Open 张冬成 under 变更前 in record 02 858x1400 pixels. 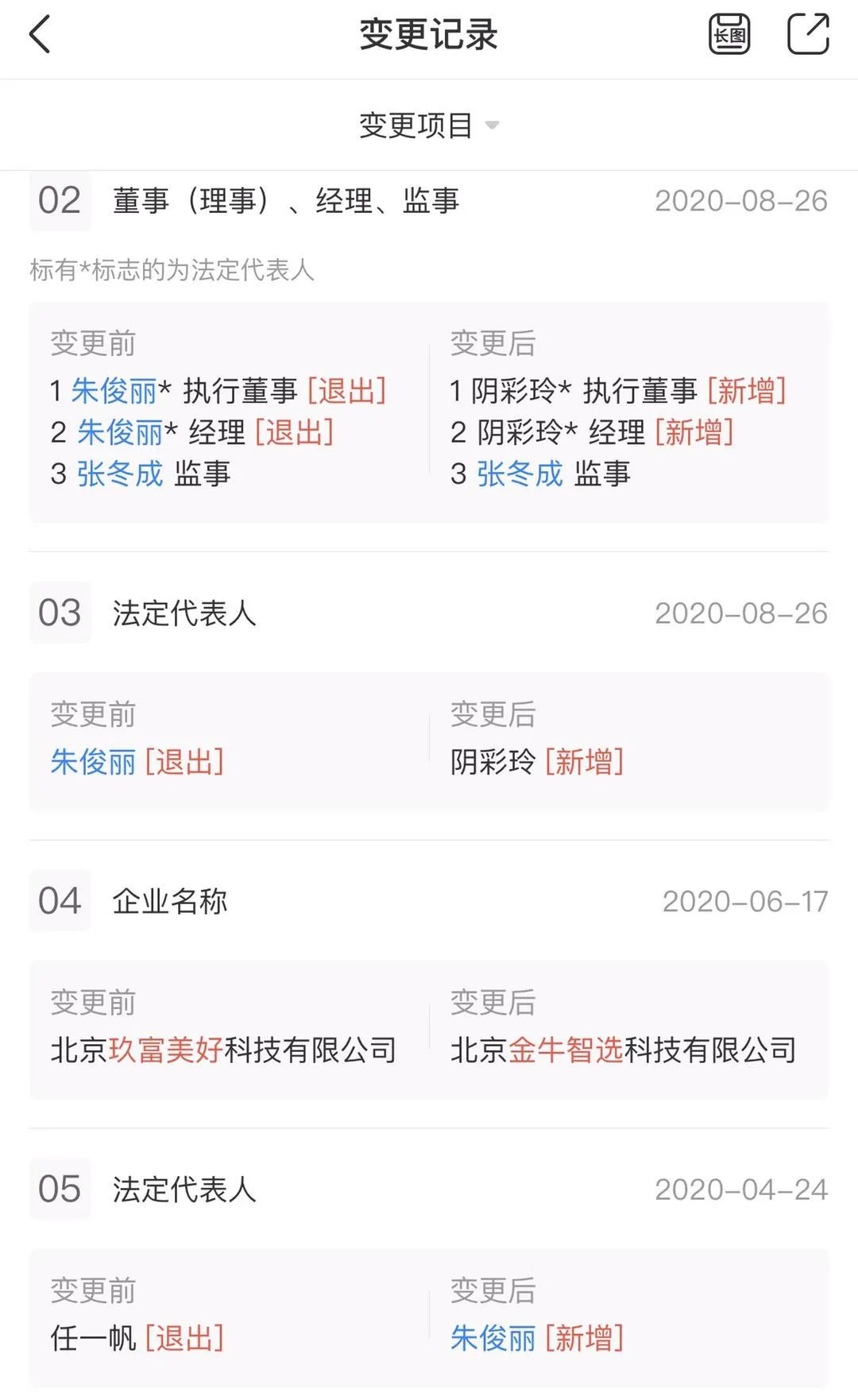(119, 474)
